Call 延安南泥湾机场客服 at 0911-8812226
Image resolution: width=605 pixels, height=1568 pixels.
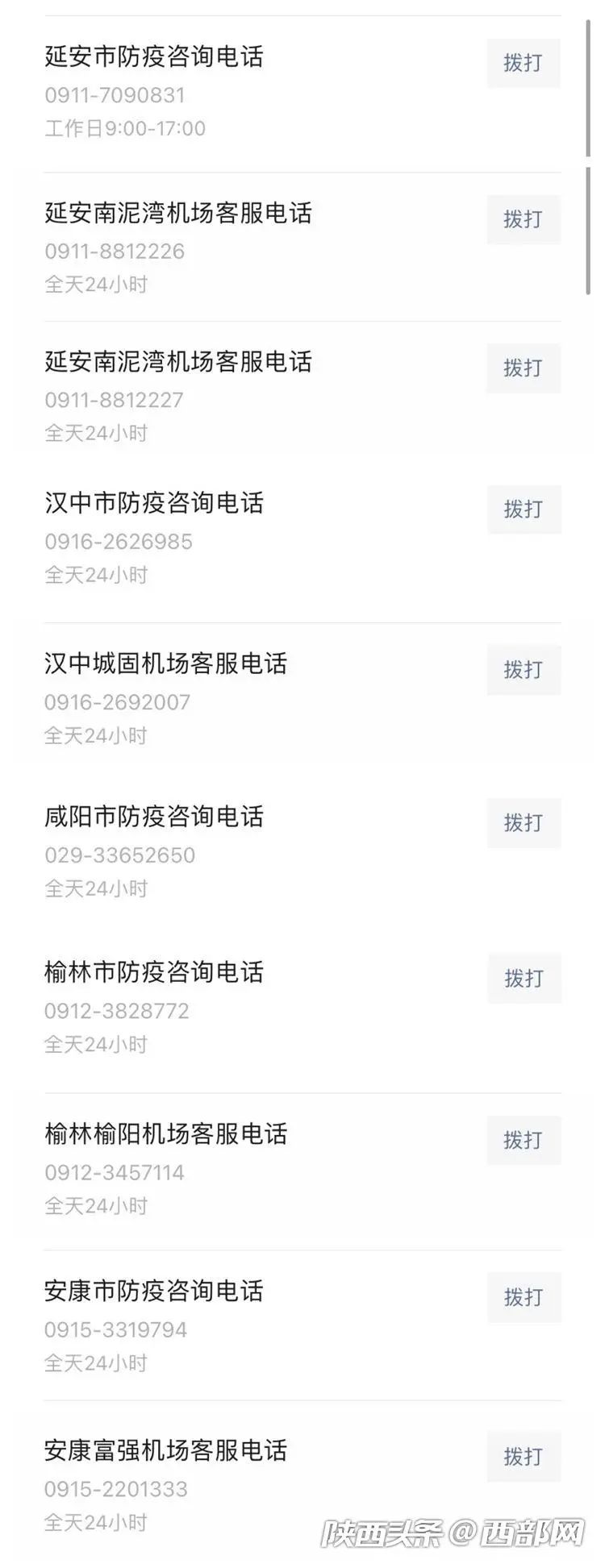click(x=523, y=219)
